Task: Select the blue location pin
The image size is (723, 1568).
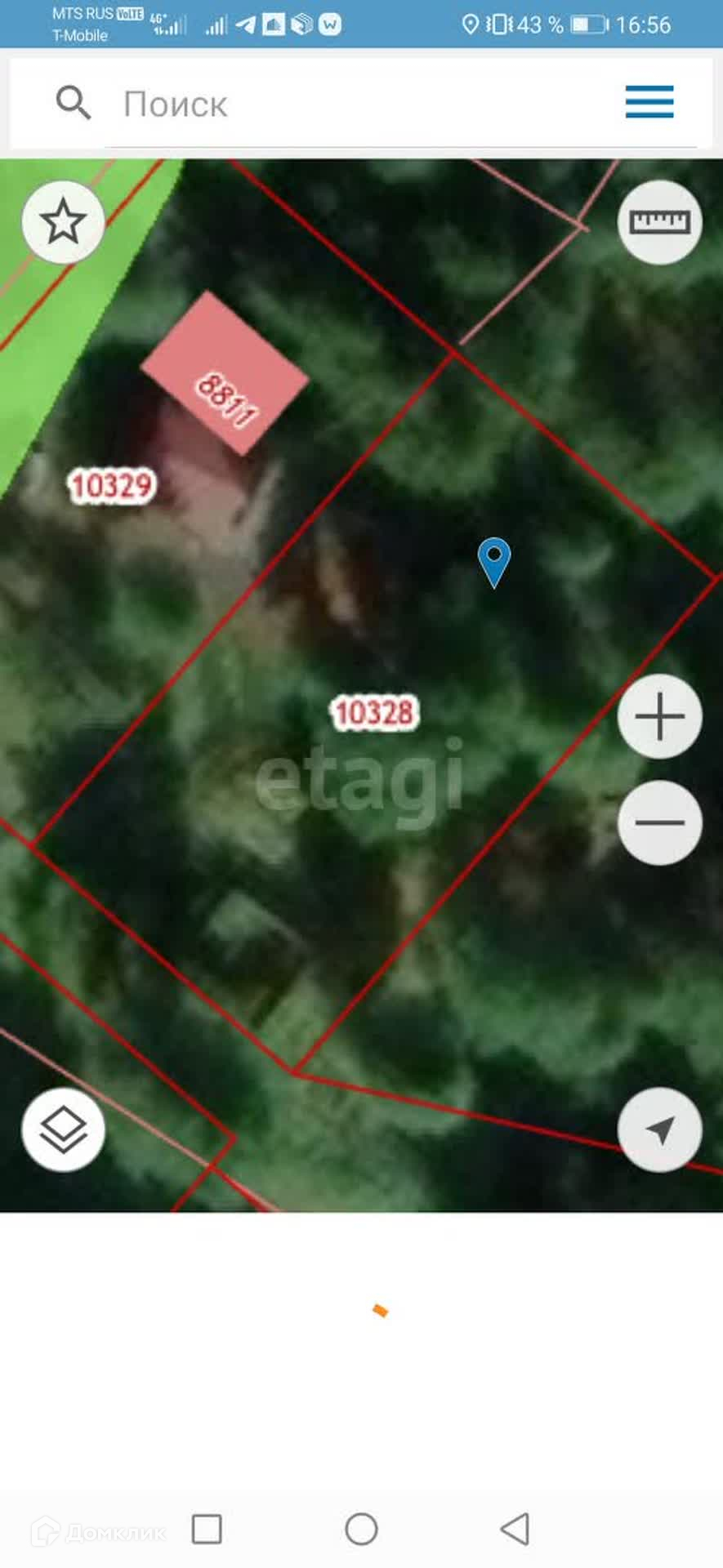Action: point(494,560)
